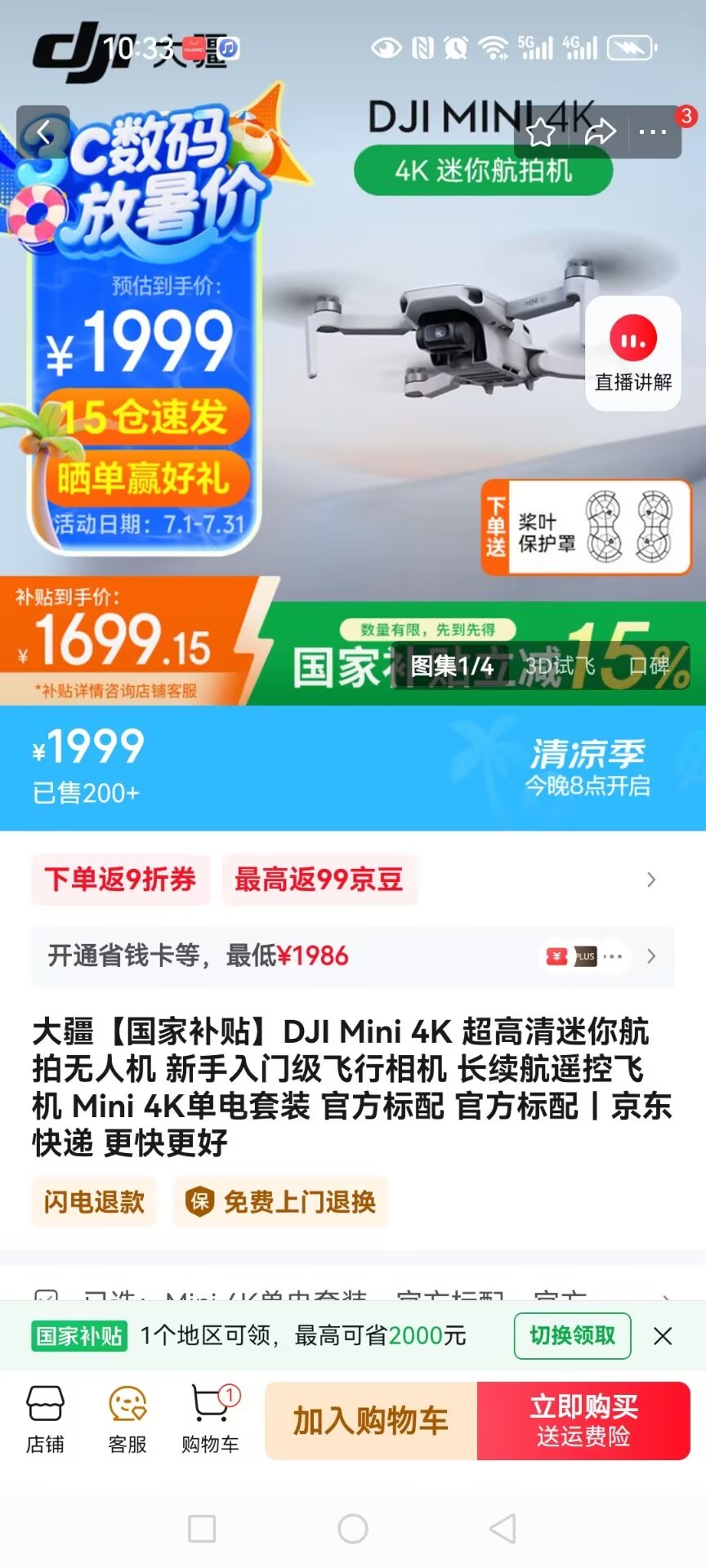
Task: Dismiss the 国家补贴 banner
Action: pos(663,1336)
